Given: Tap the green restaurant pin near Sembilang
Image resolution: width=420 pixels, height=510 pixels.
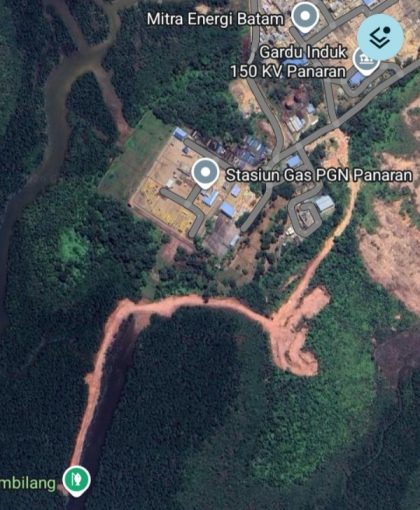Looking at the screenshot, I should pos(77,481).
